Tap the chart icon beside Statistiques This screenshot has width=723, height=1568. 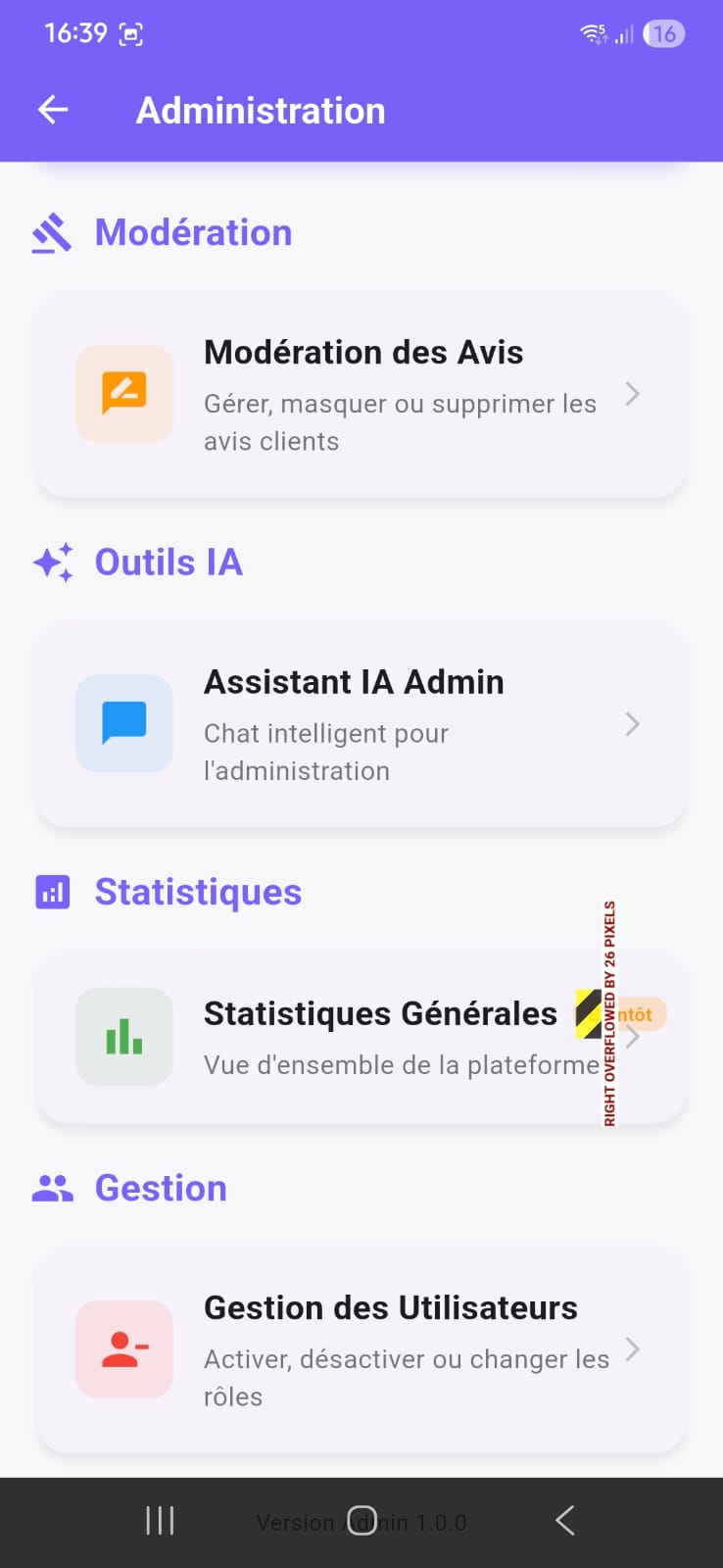(x=51, y=892)
